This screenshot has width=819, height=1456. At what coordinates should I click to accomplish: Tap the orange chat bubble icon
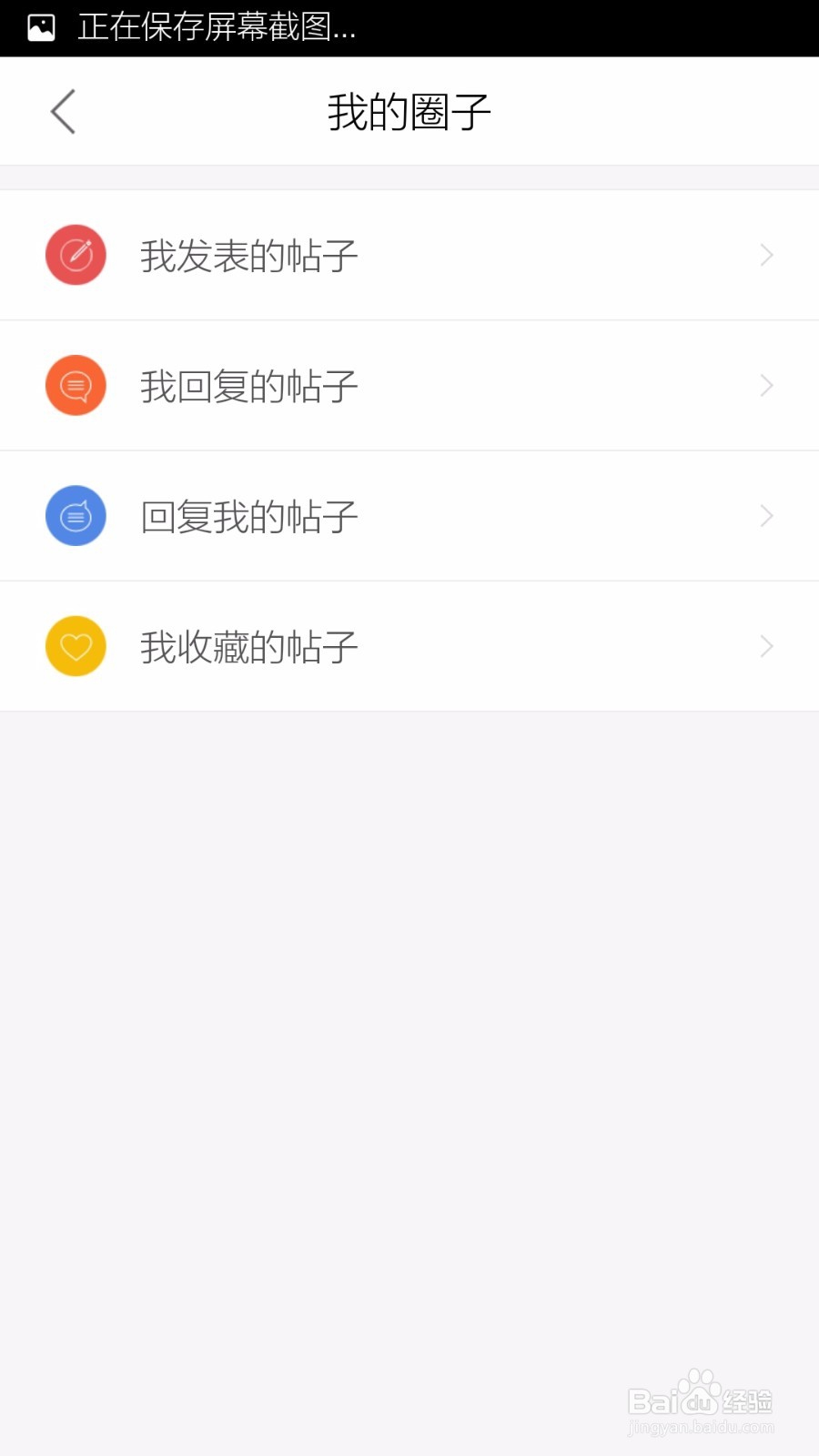tap(76, 385)
